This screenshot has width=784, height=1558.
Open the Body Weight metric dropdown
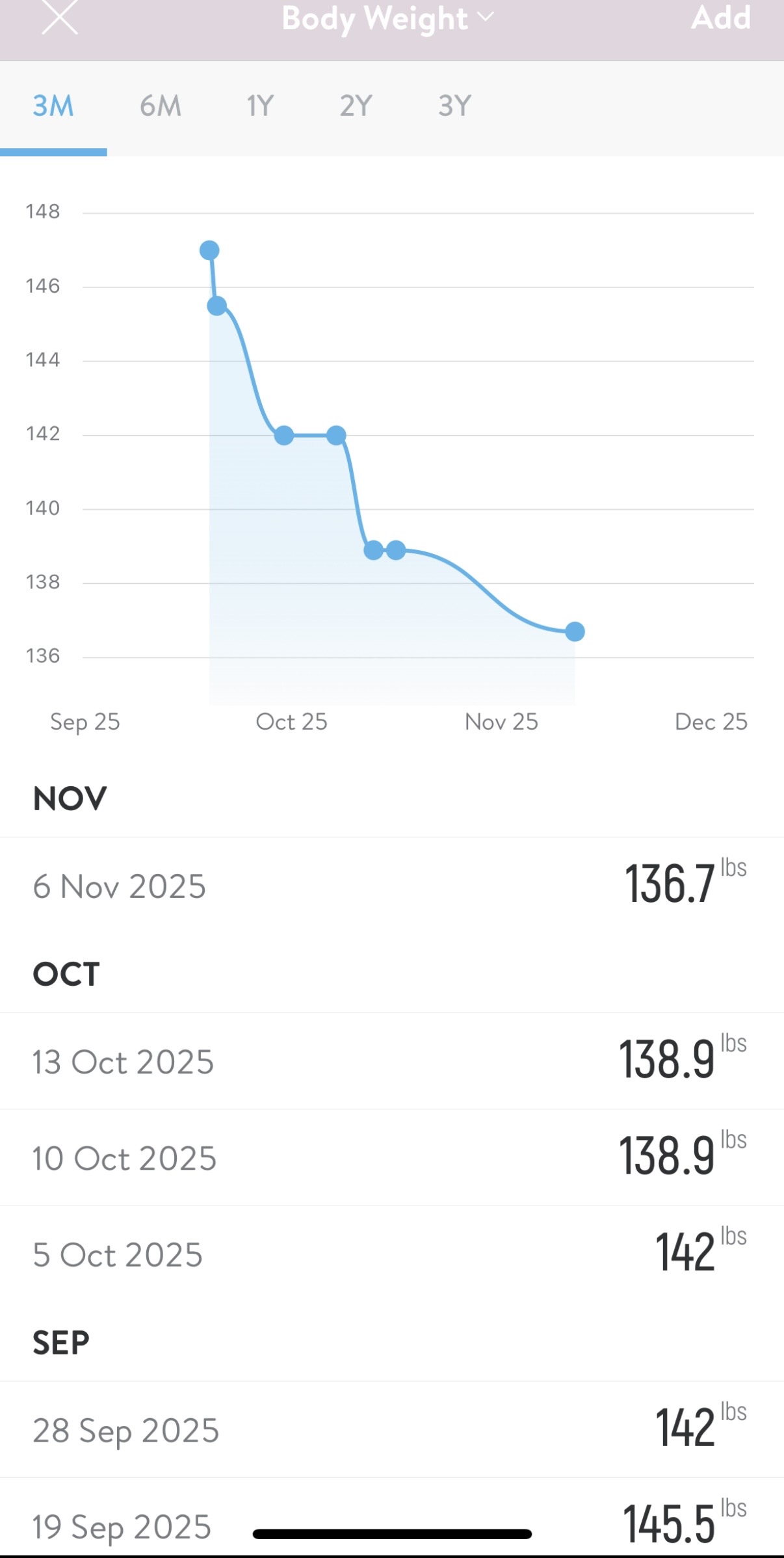[x=387, y=18]
